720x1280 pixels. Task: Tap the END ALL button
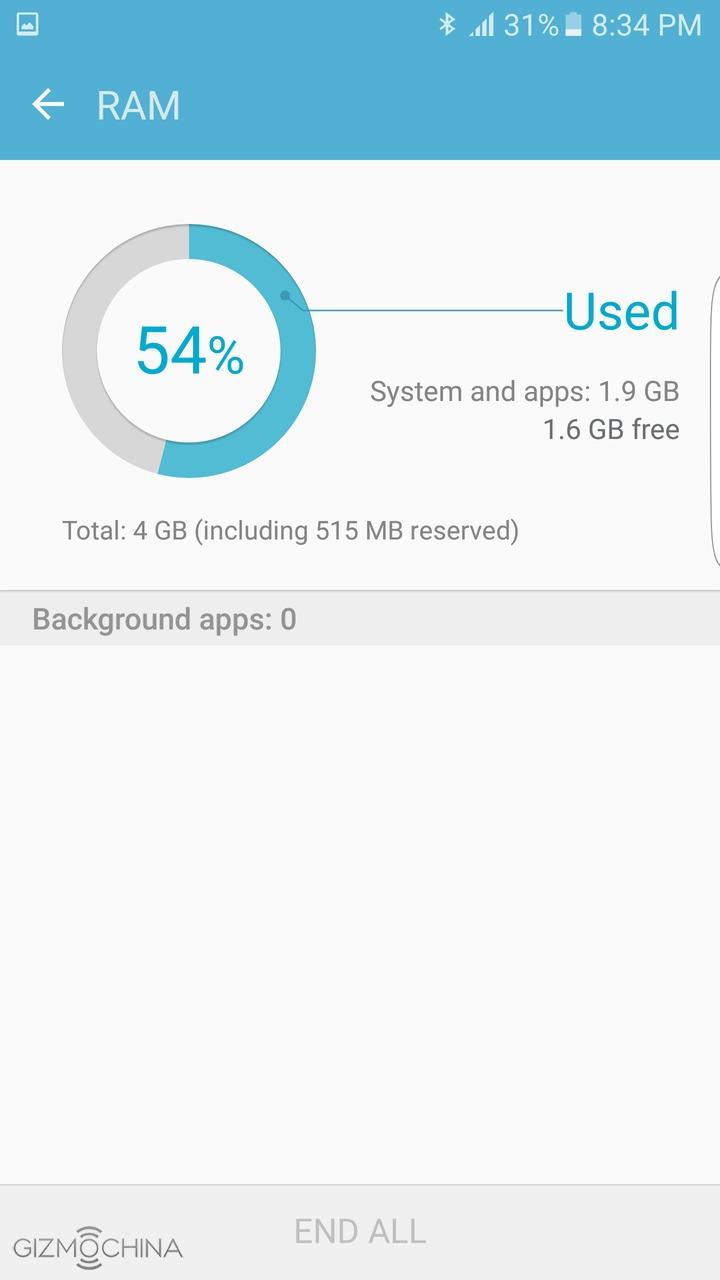360,1231
